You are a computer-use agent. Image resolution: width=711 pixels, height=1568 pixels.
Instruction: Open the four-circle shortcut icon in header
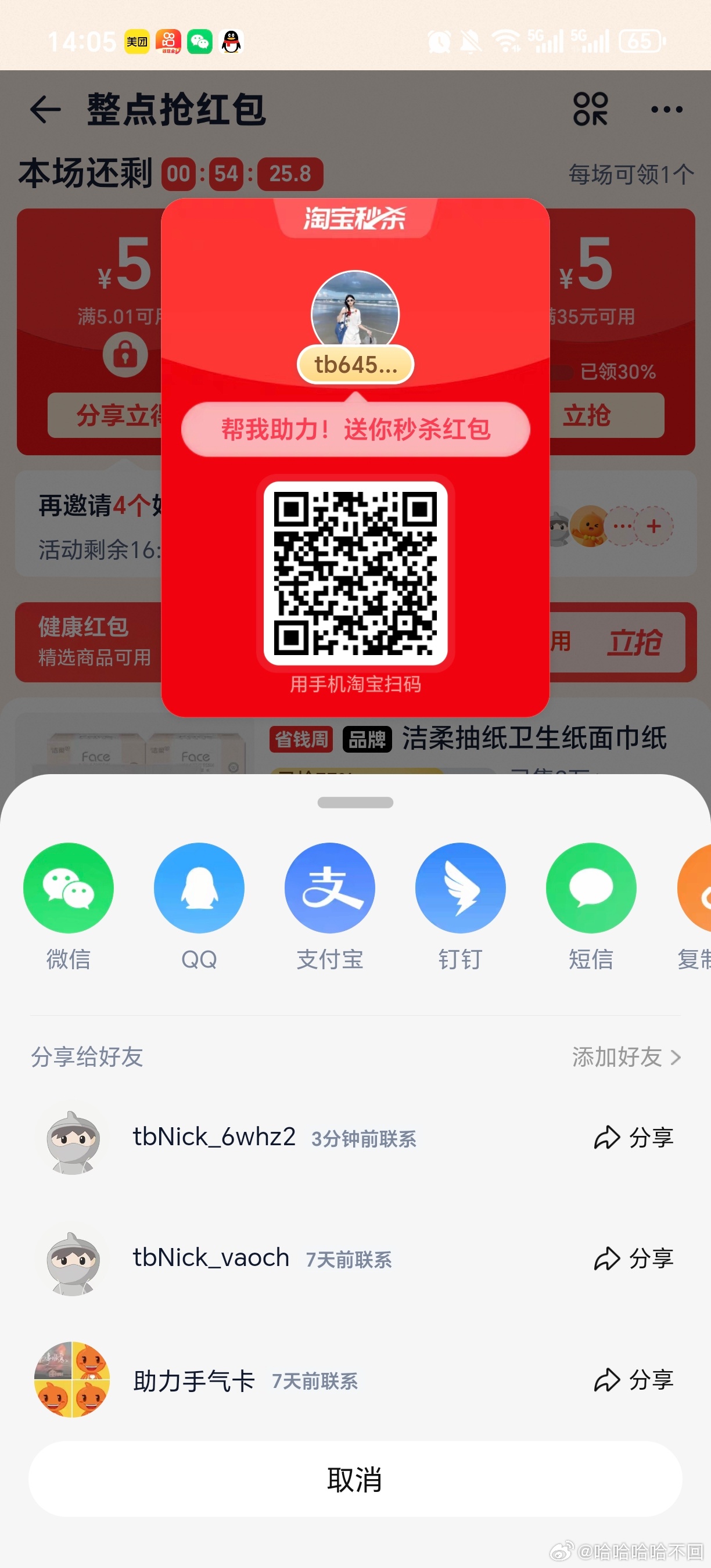(x=590, y=110)
